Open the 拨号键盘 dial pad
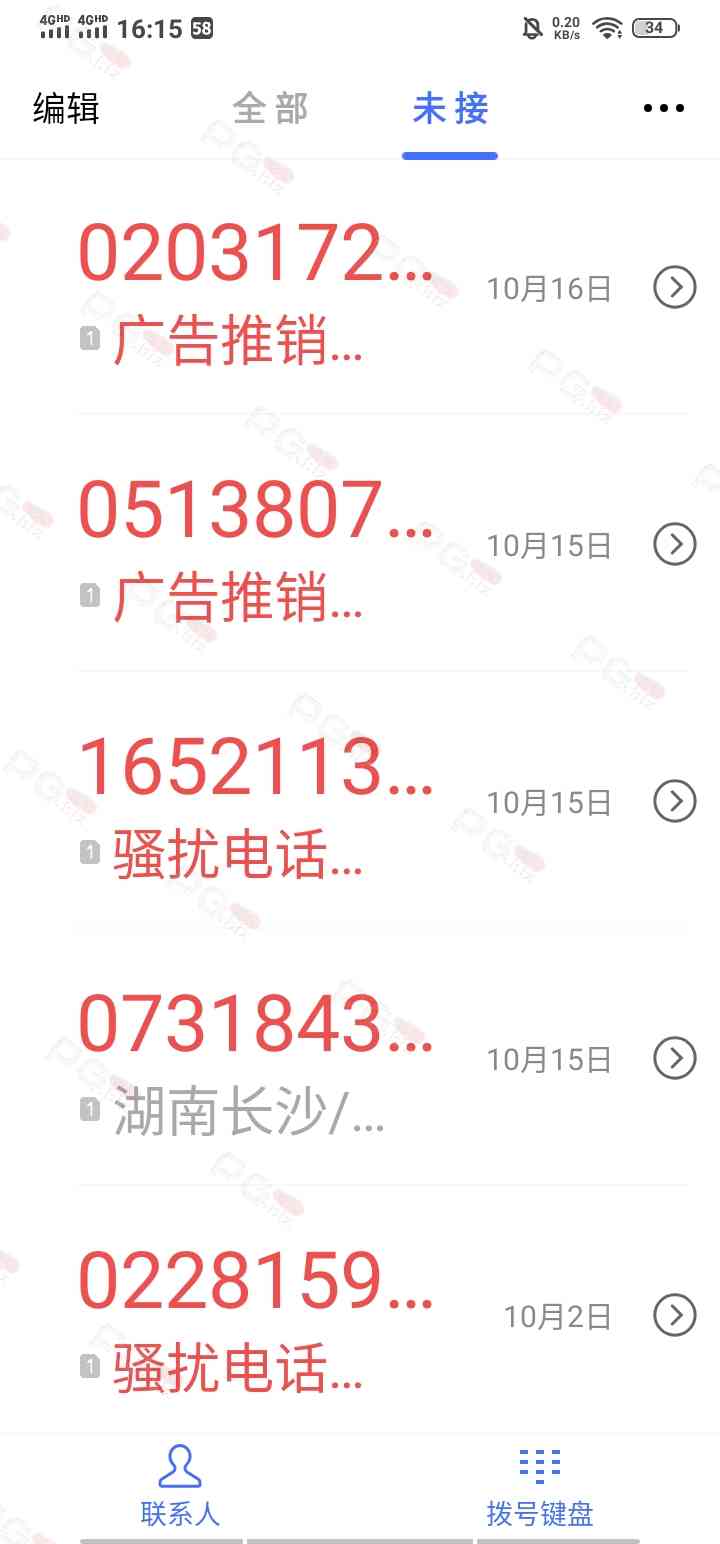The width and height of the screenshot is (720, 1544). [x=540, y=1485]
